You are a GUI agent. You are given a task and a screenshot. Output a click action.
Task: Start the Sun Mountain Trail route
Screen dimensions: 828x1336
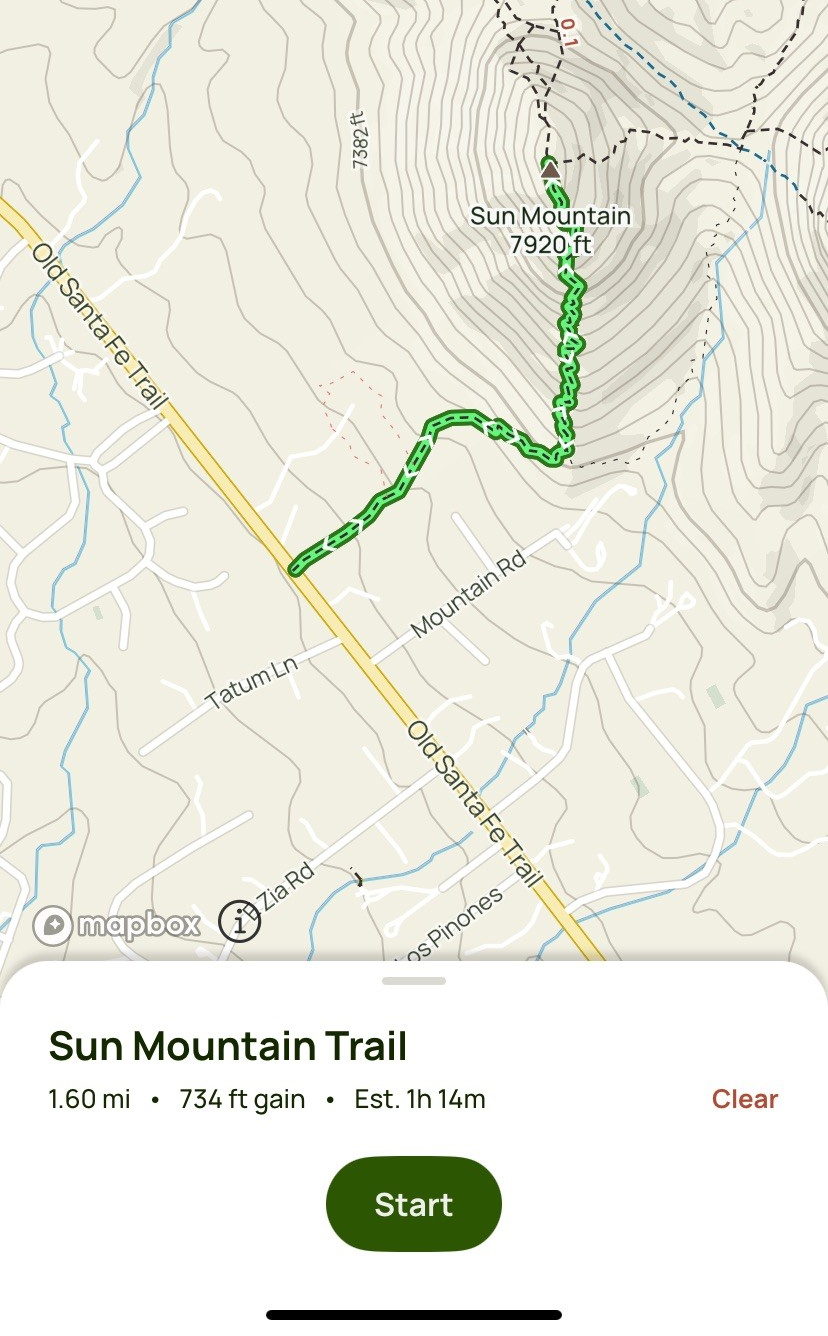tap(413, 1204)
